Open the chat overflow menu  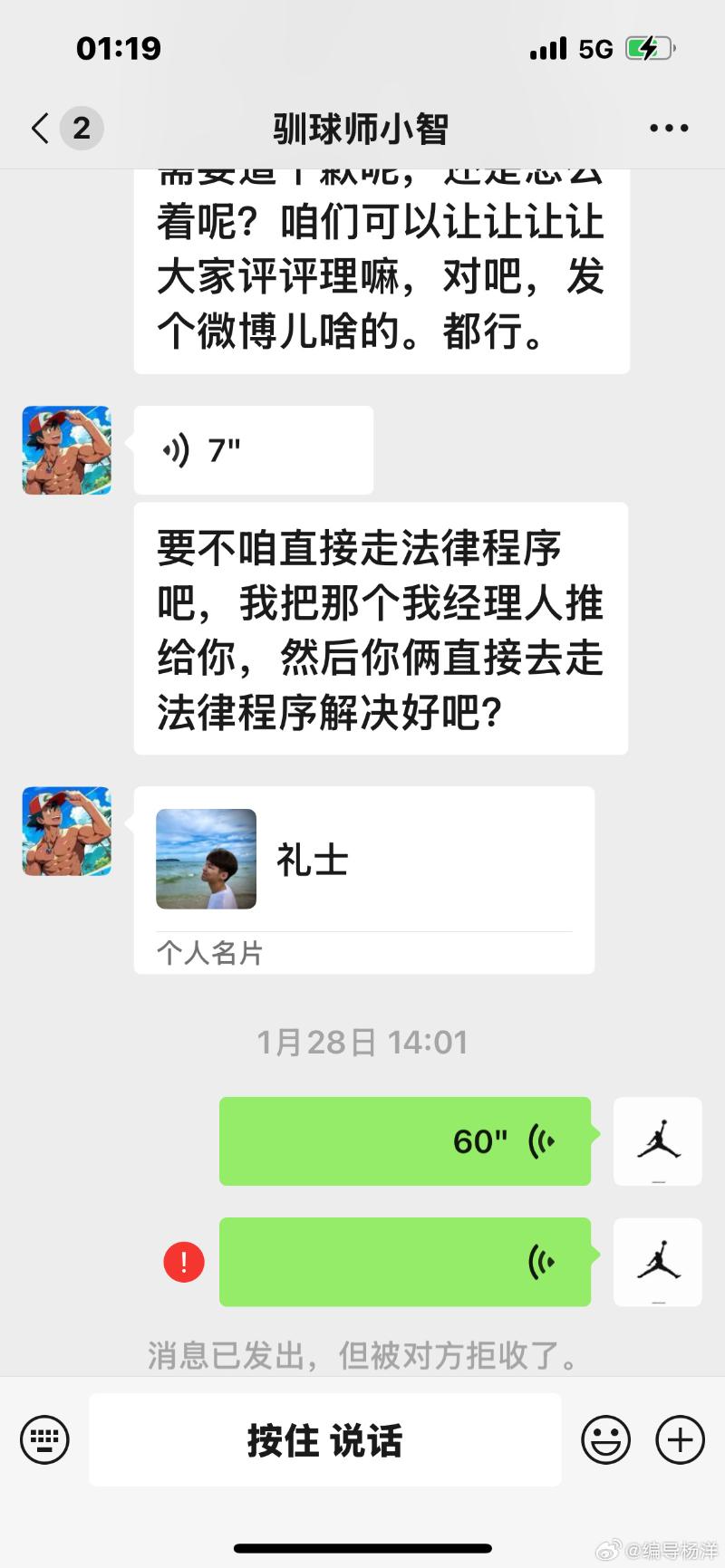tap(669, 129)
